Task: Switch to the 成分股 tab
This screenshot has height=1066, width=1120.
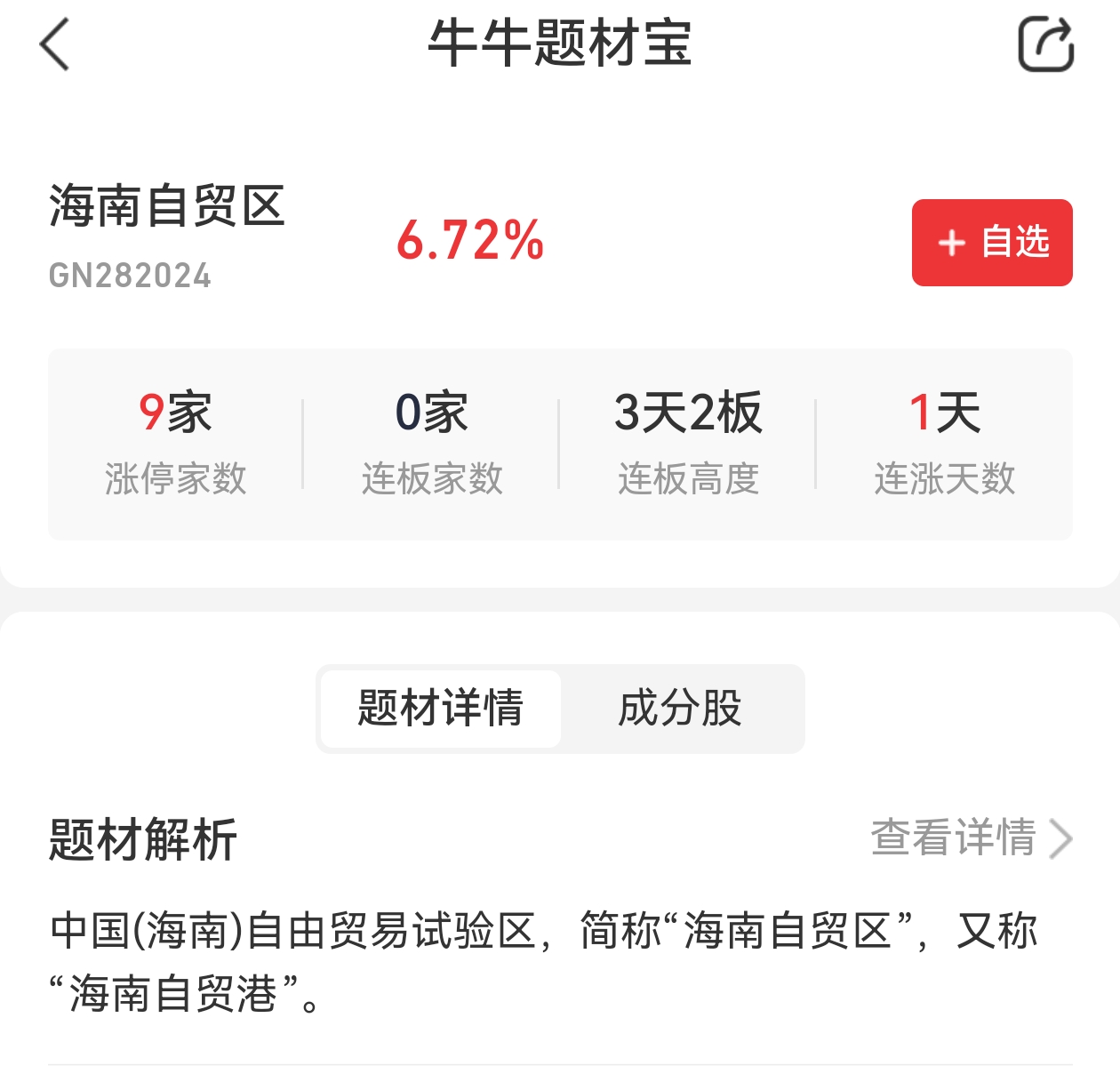Action: 680,709
